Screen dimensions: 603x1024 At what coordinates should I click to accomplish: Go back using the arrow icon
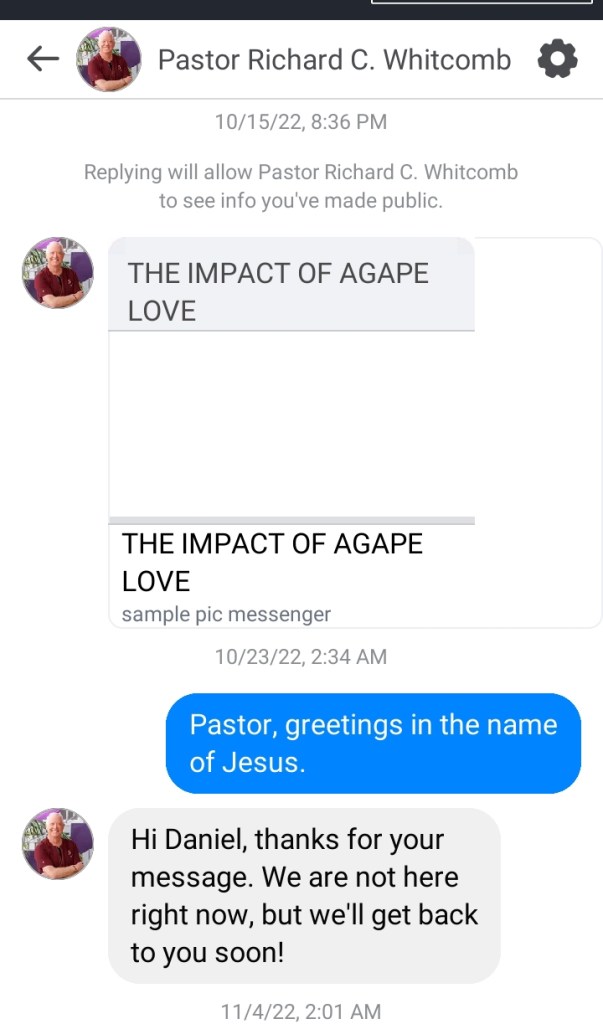[42, 60]
